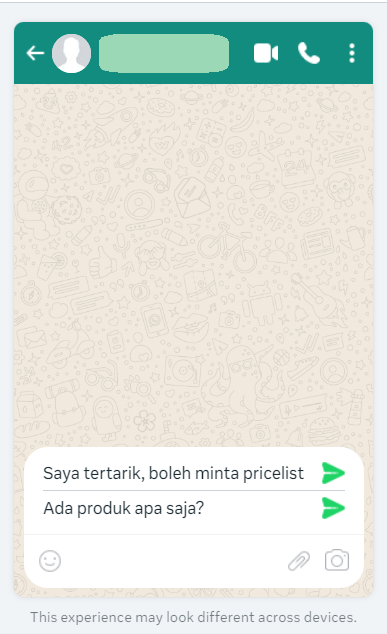
Task: Open the three-dot overflow menu
Action: click(x=352, y=53)
